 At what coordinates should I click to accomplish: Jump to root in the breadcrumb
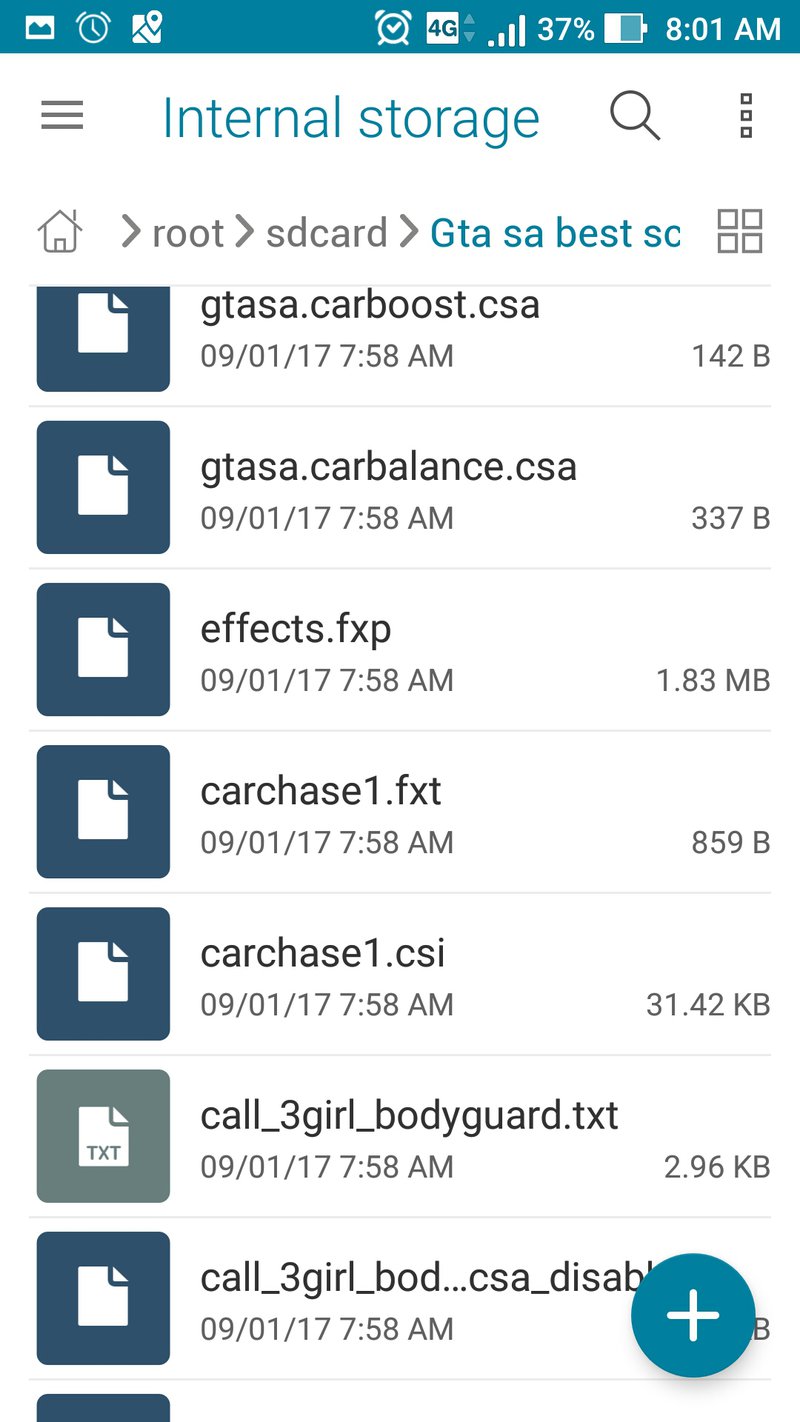pyautogui.click(x=187, y=233)
